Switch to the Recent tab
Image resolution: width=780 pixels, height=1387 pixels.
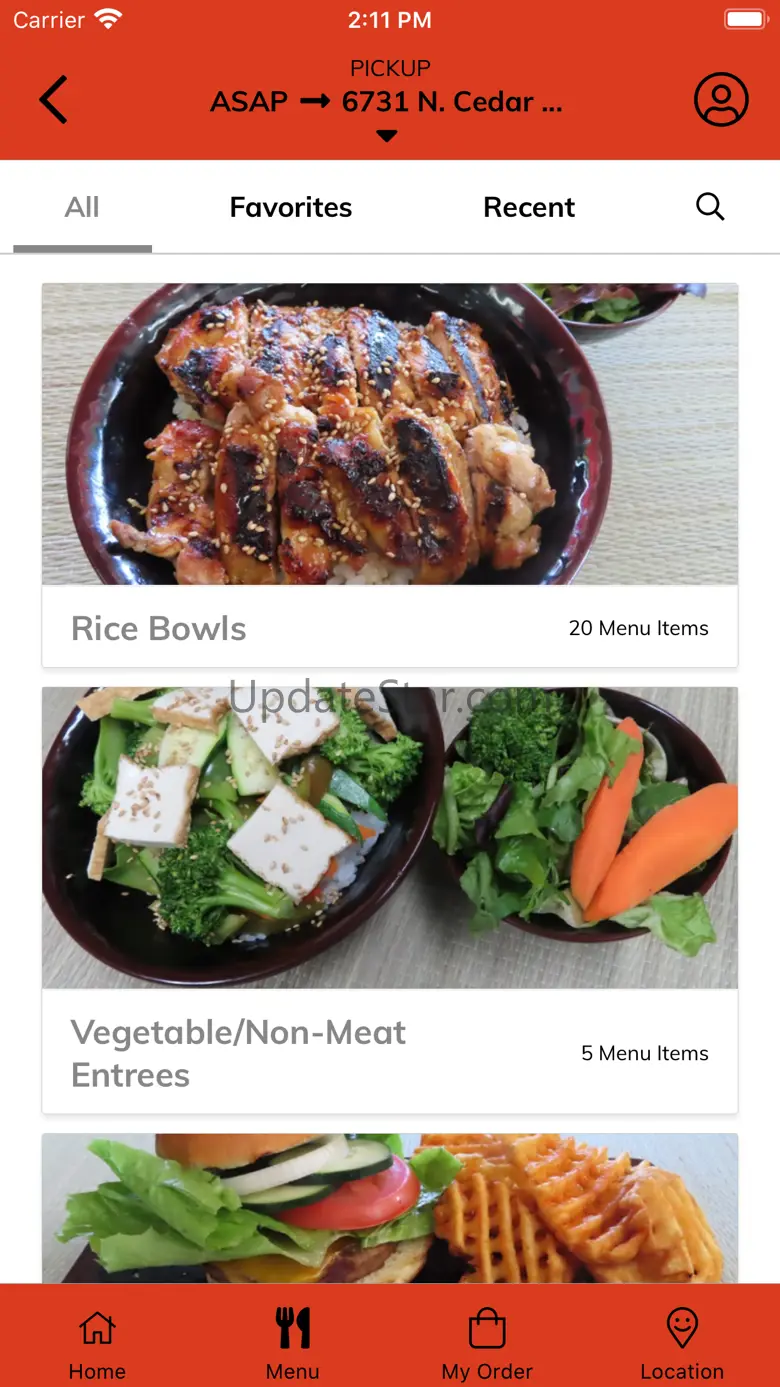(529, 207)
